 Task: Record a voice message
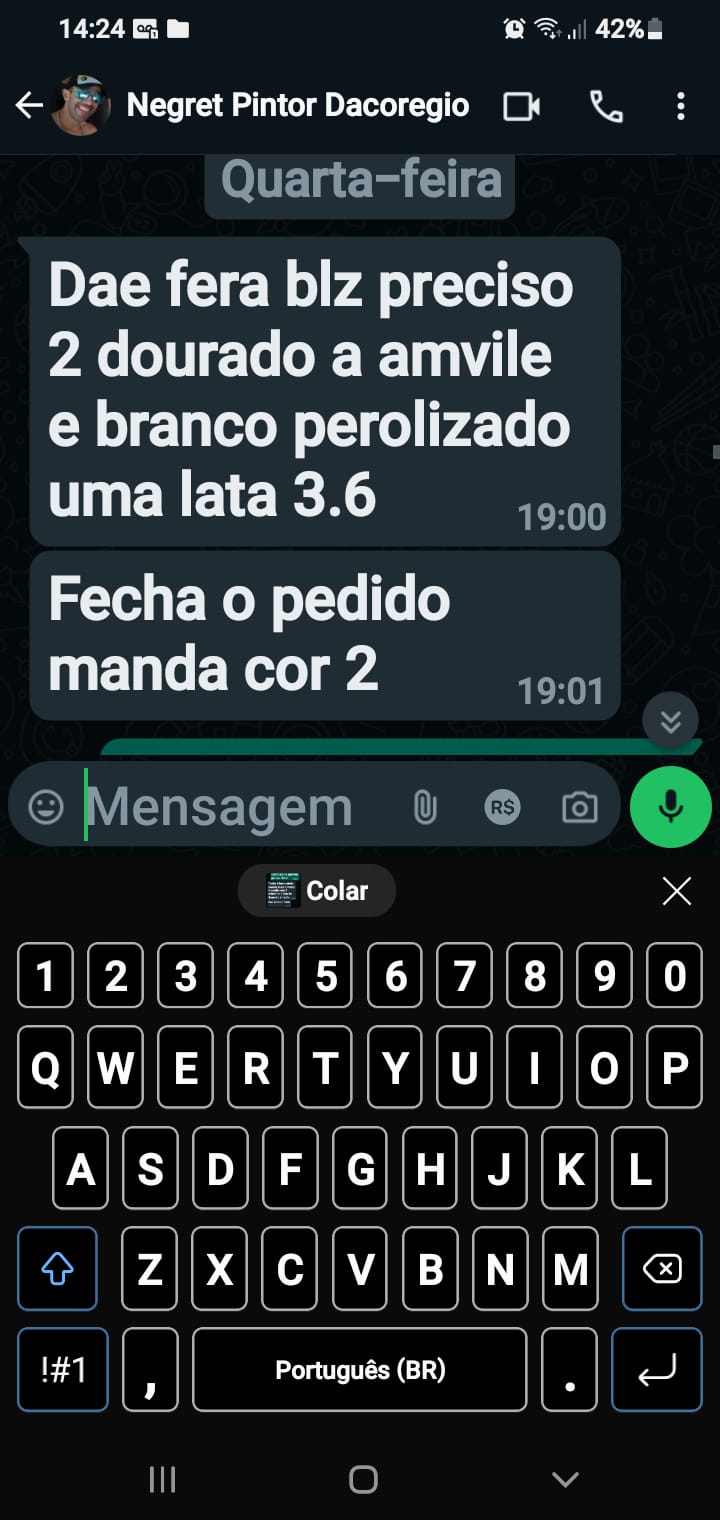[670, 807]
